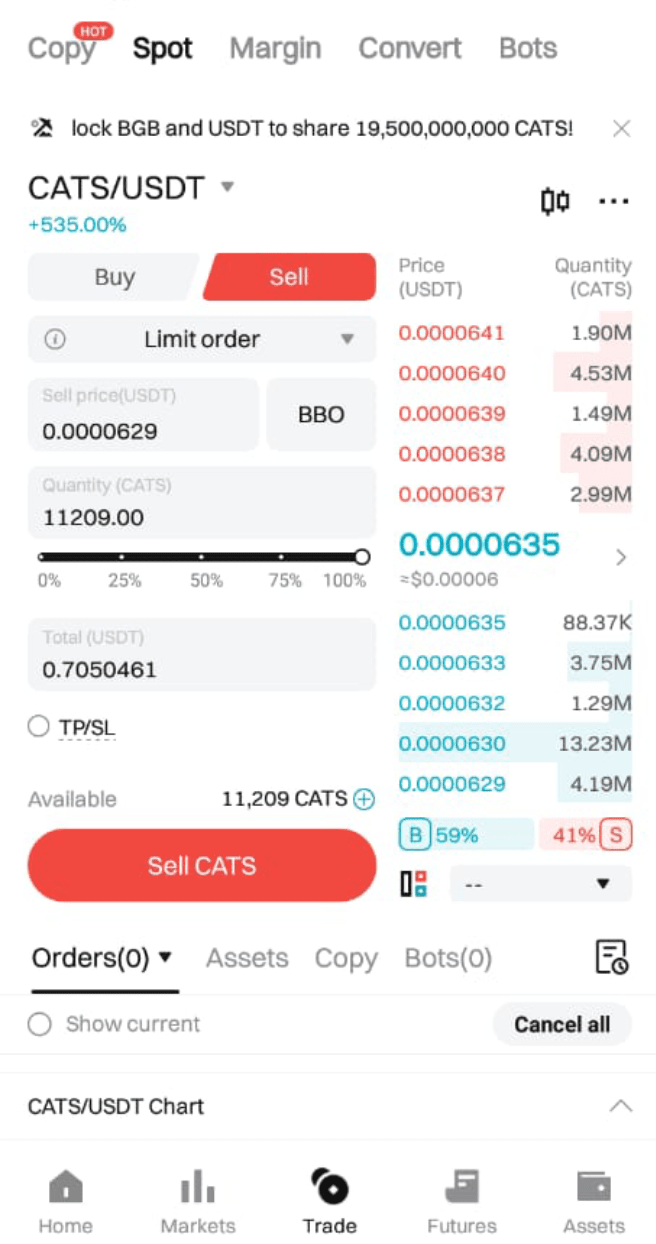Enable the TP/SL option

click(x=39, y=727)
